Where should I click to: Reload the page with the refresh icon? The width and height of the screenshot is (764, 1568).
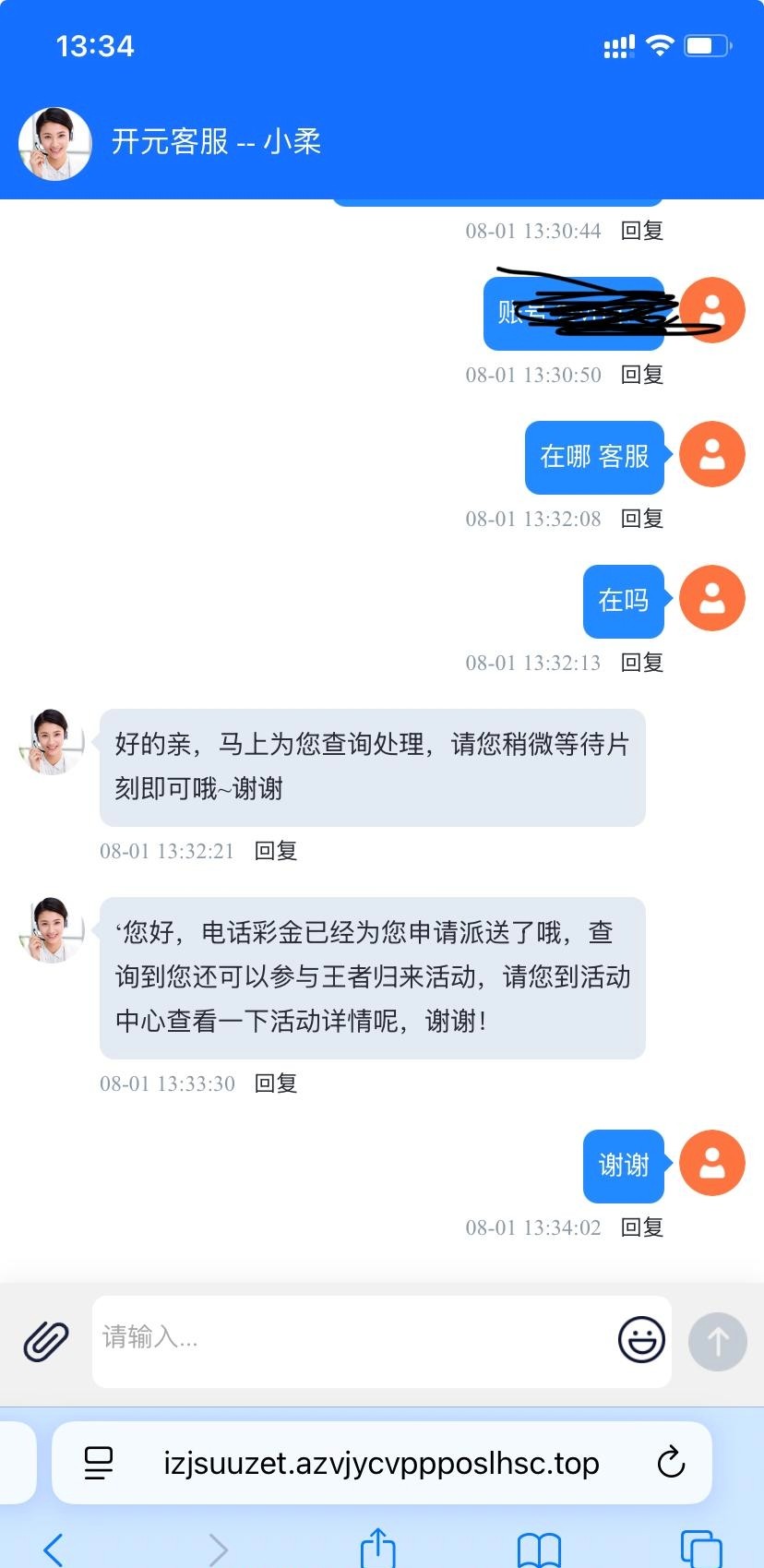(671, 1463)
